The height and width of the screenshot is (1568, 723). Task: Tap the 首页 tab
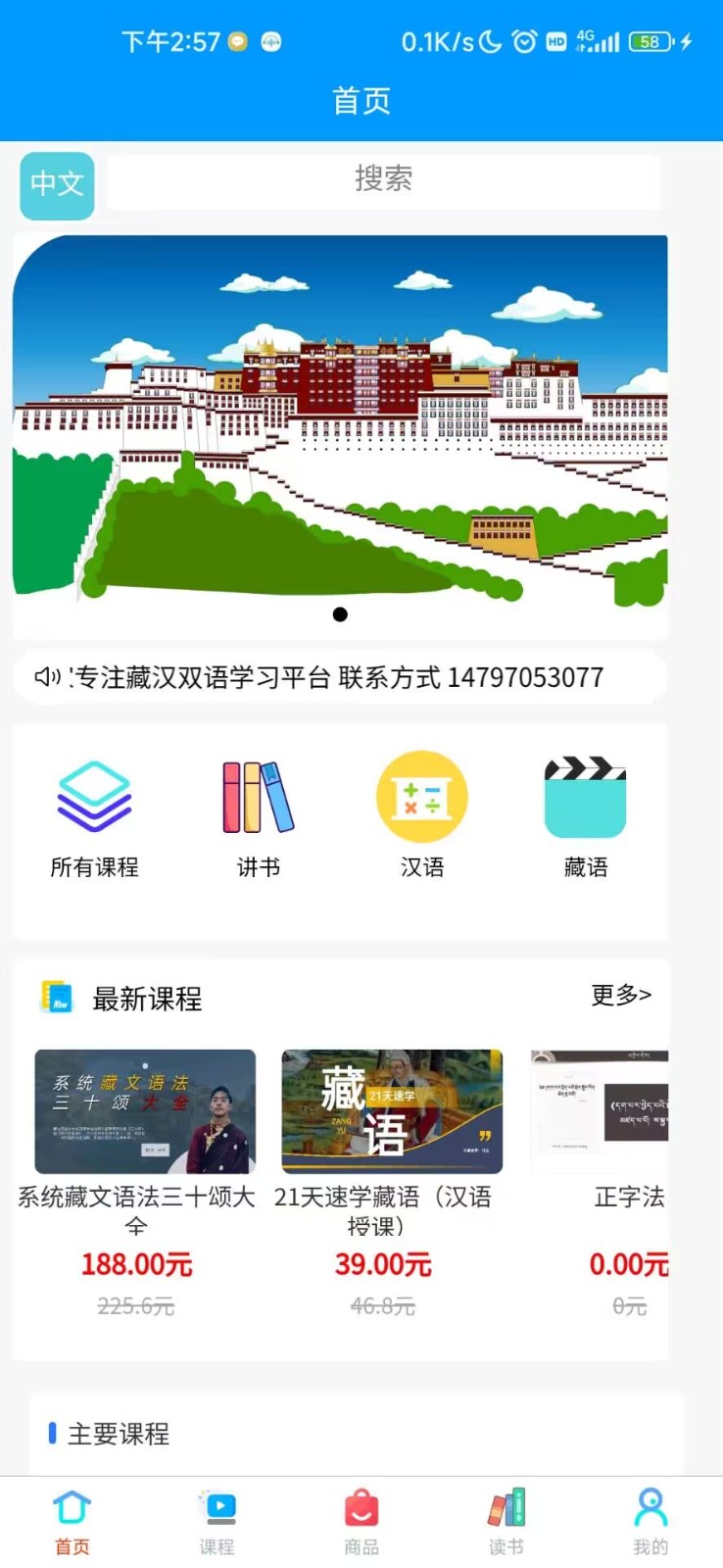pyautogui.click(x=72, y=1522)
